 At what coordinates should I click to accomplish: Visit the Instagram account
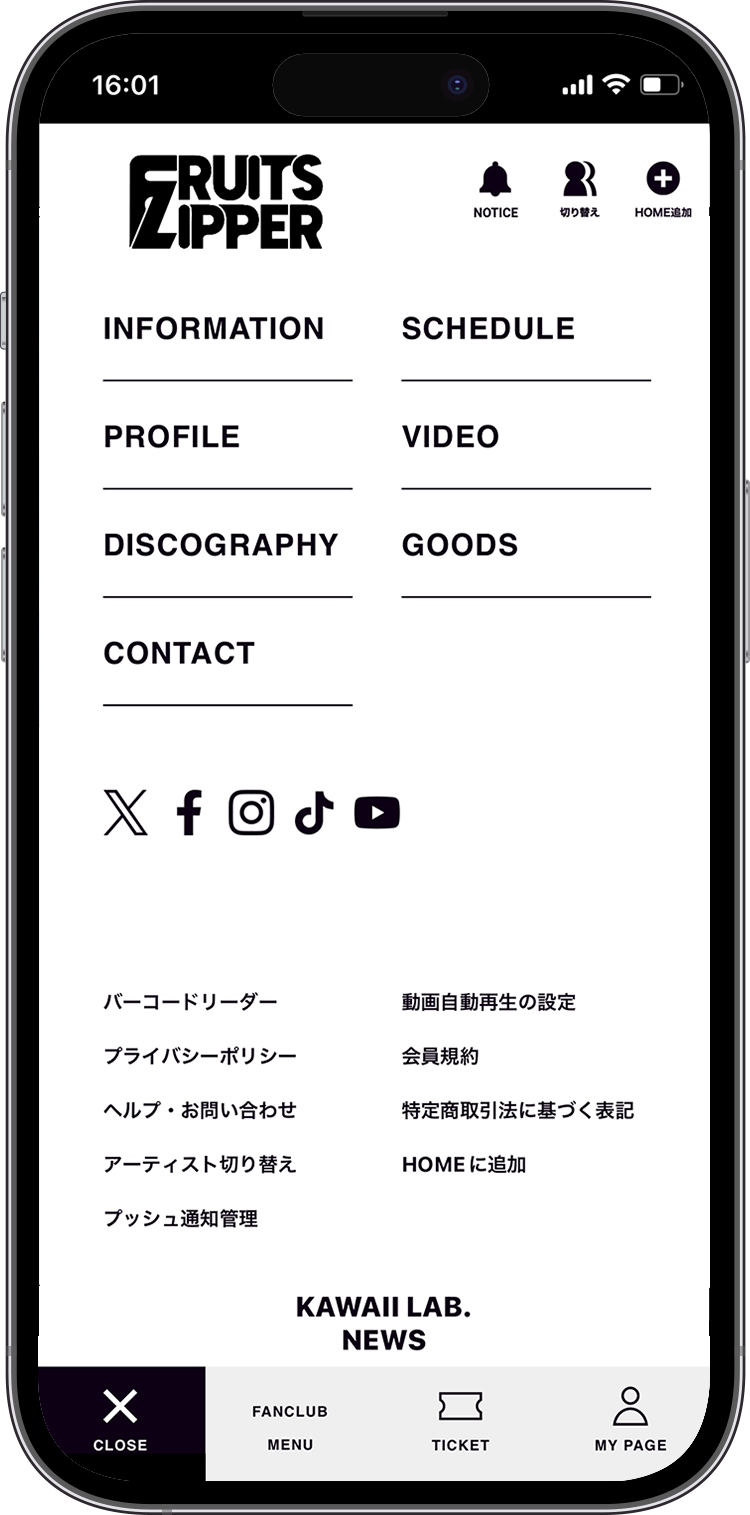pos(251,812)
